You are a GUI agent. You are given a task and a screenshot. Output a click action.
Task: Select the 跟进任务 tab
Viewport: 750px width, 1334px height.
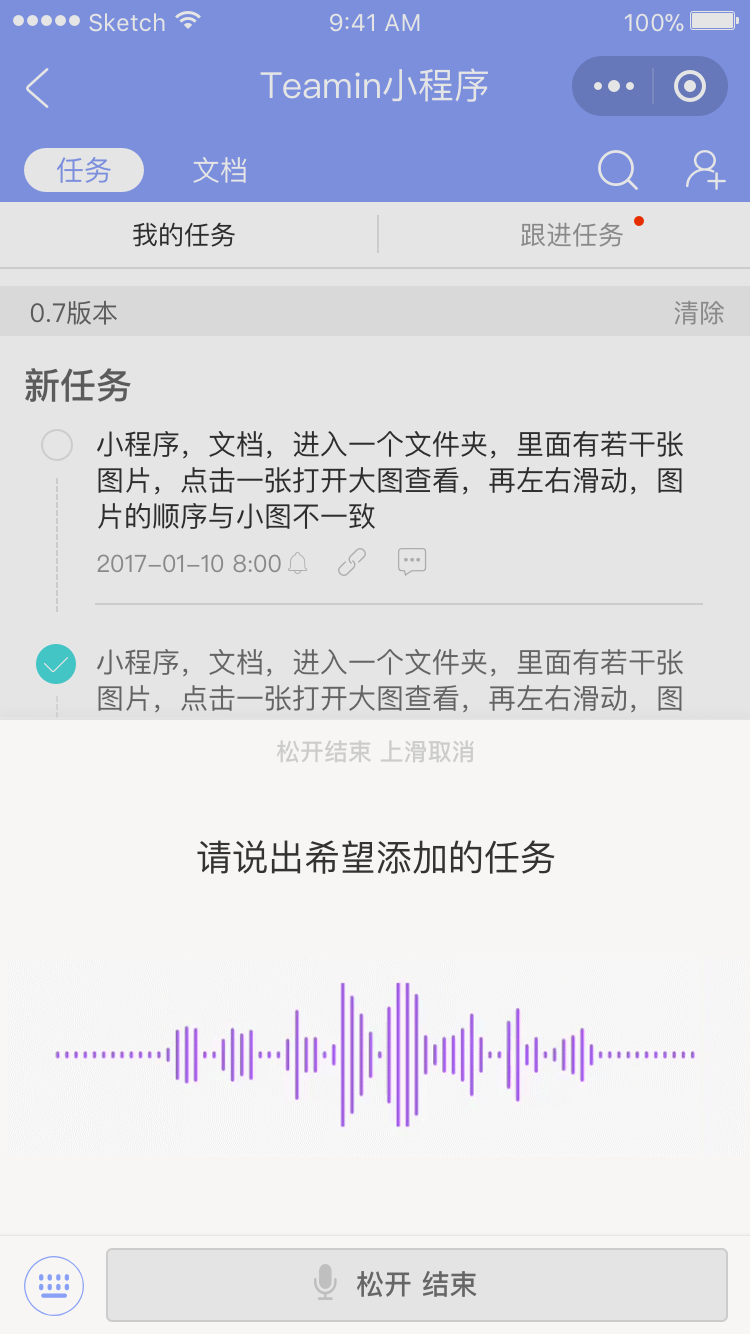pyautogui.click(x=572, y=235)
